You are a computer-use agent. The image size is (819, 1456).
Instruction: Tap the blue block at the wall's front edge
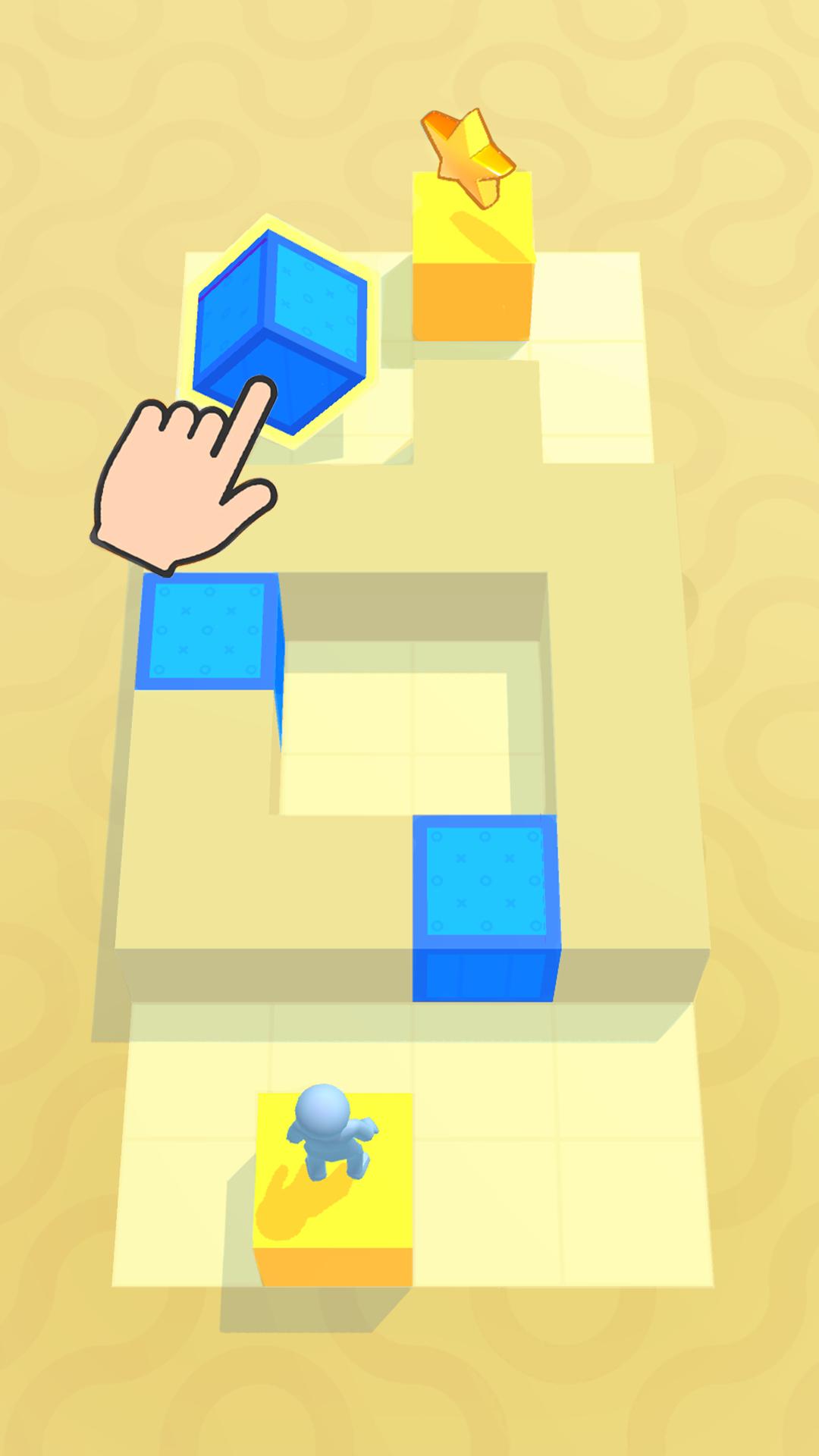486,908
